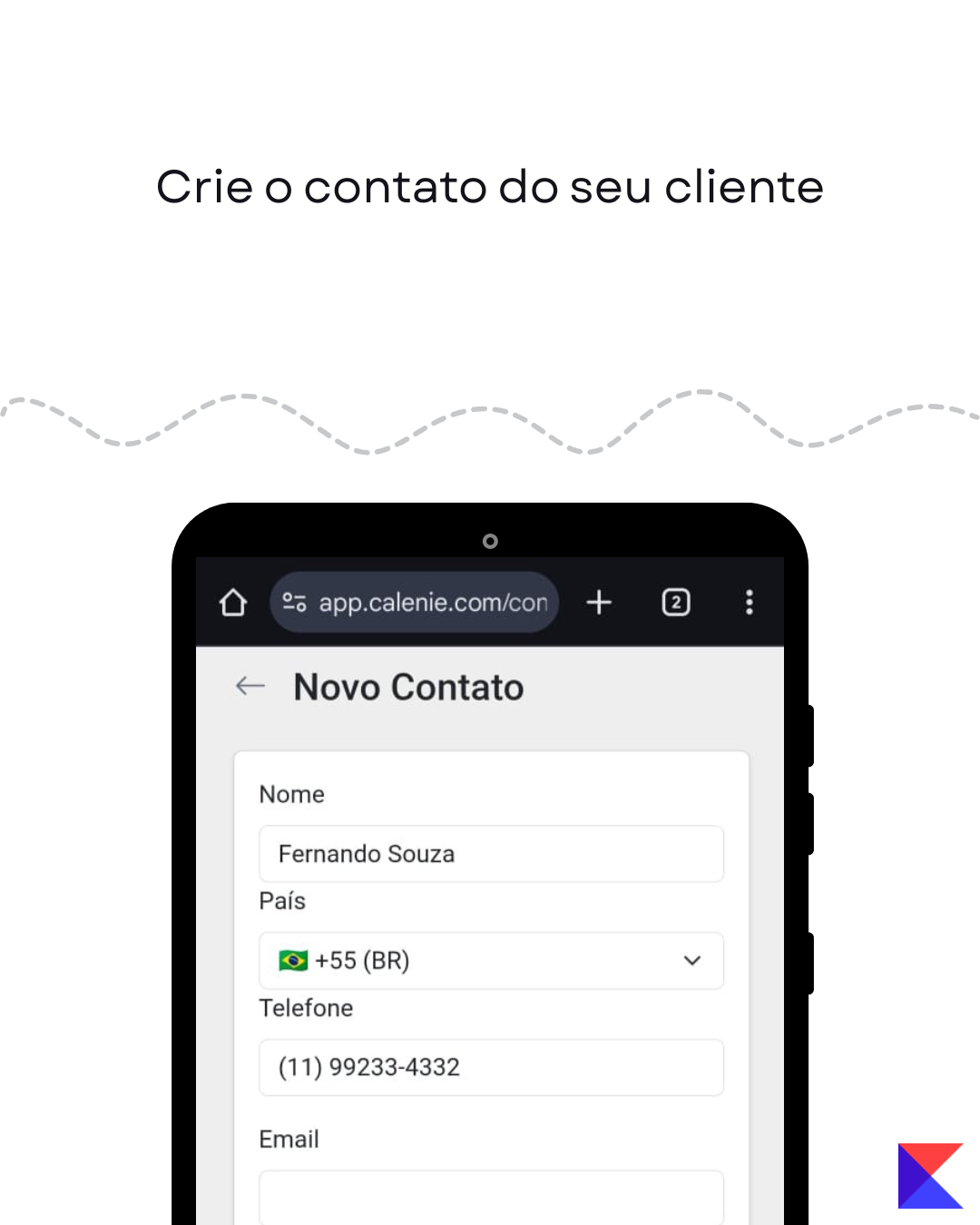980x1225 pixels.
Task: Click the heading Crie o contato do seu cliente
Action: pos(490,188)
